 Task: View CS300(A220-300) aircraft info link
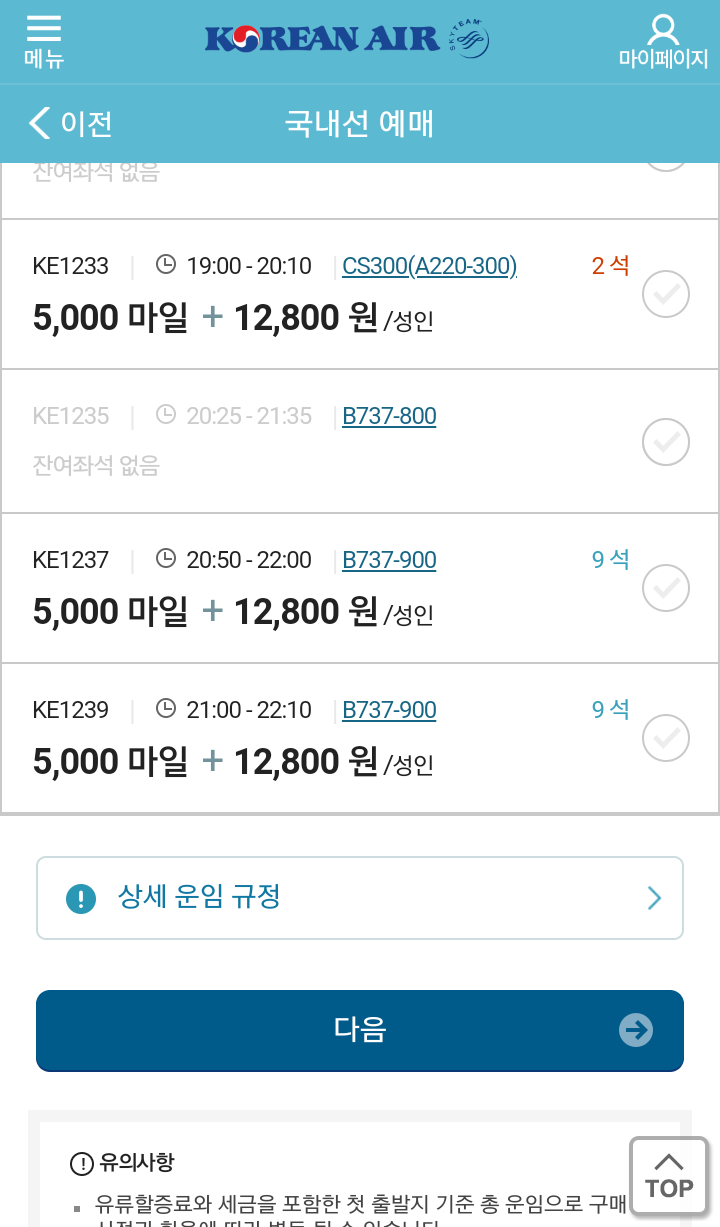[x=430, y=266]
